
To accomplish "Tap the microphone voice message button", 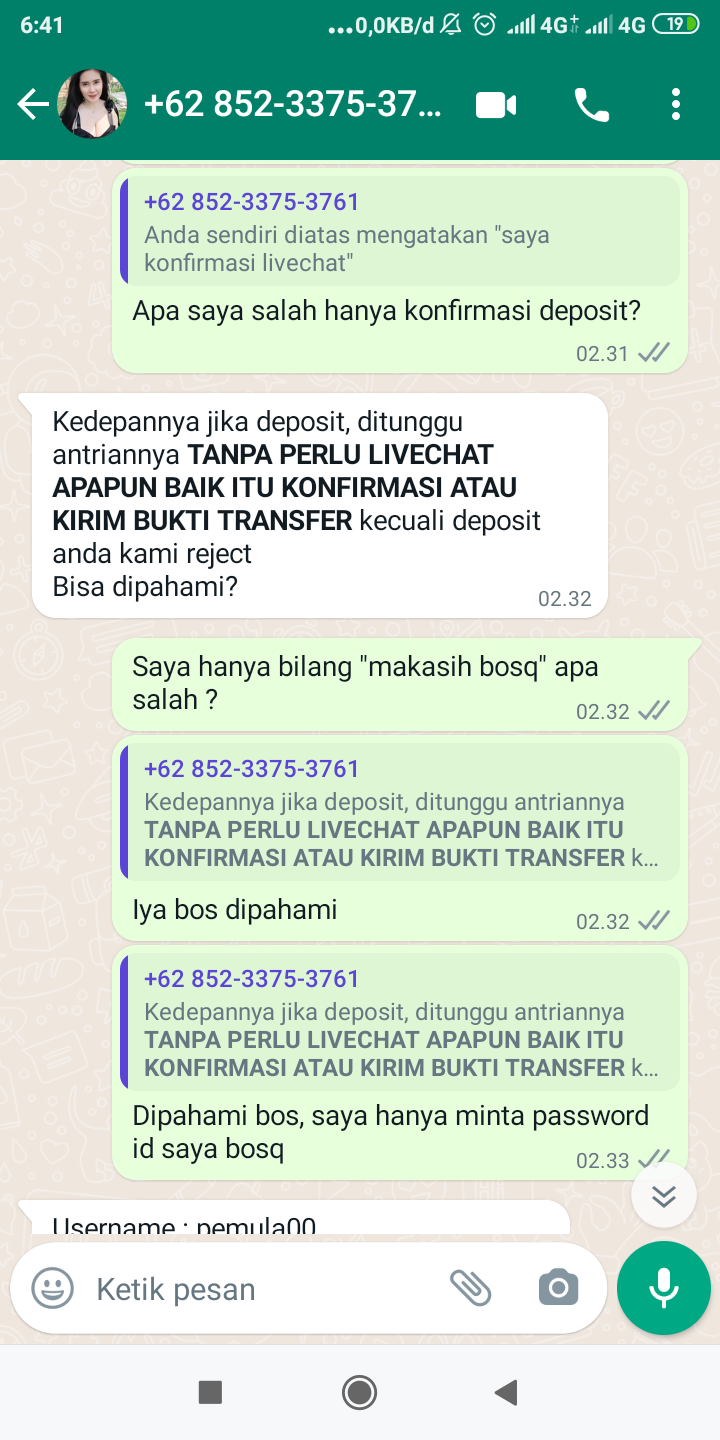I will point(664,1288).
